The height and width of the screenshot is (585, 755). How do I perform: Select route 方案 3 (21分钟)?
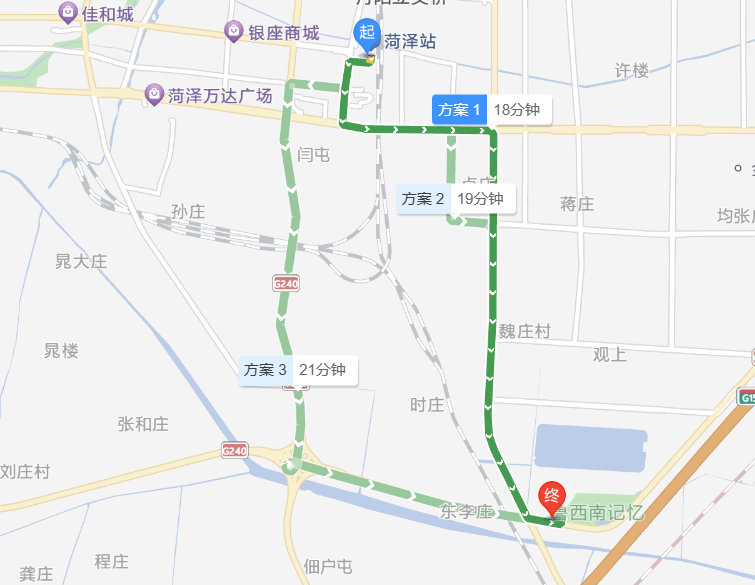(297, 370)
